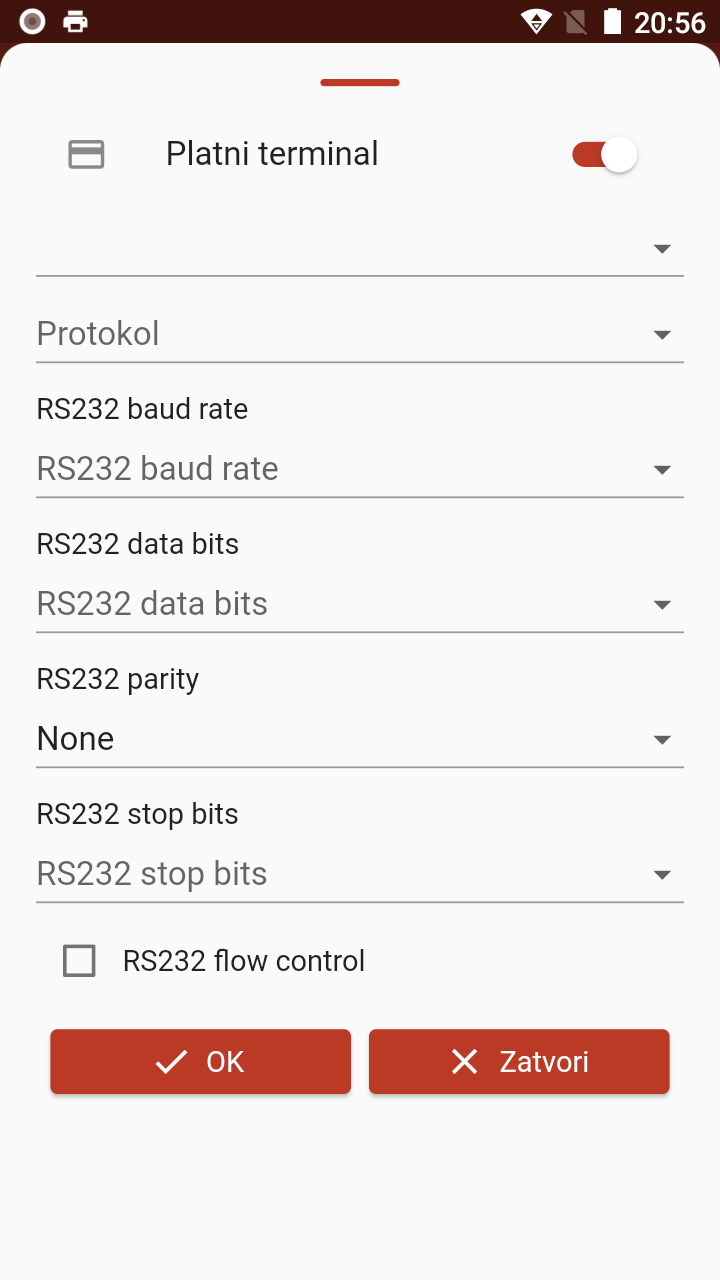Tap the Wi-Fi status icon
720x1280 pixels.
click(x=537, y=19)
